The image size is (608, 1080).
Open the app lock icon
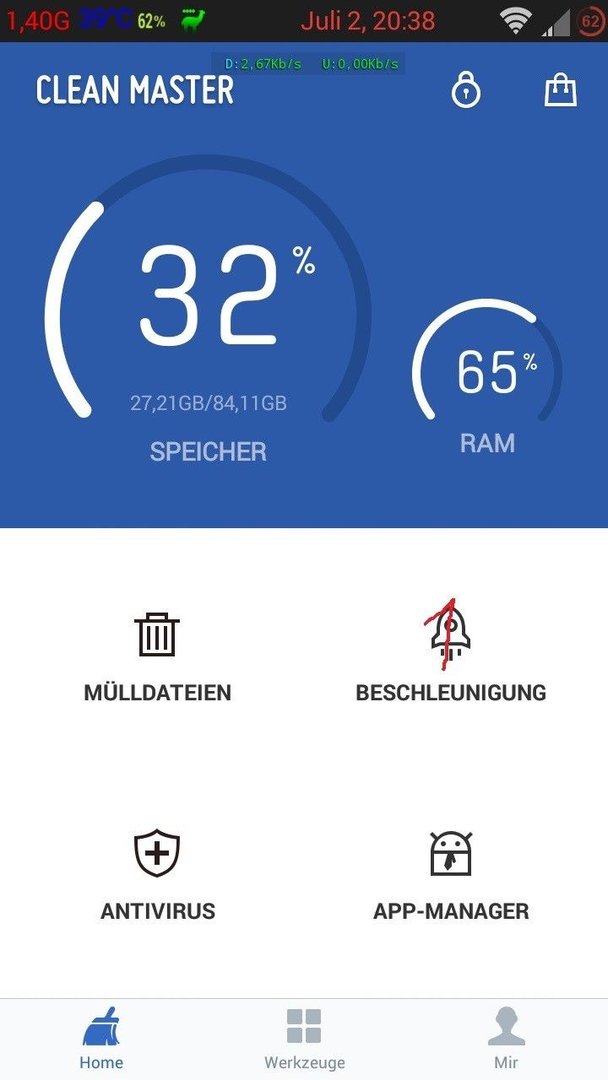[x=465, y=91]
